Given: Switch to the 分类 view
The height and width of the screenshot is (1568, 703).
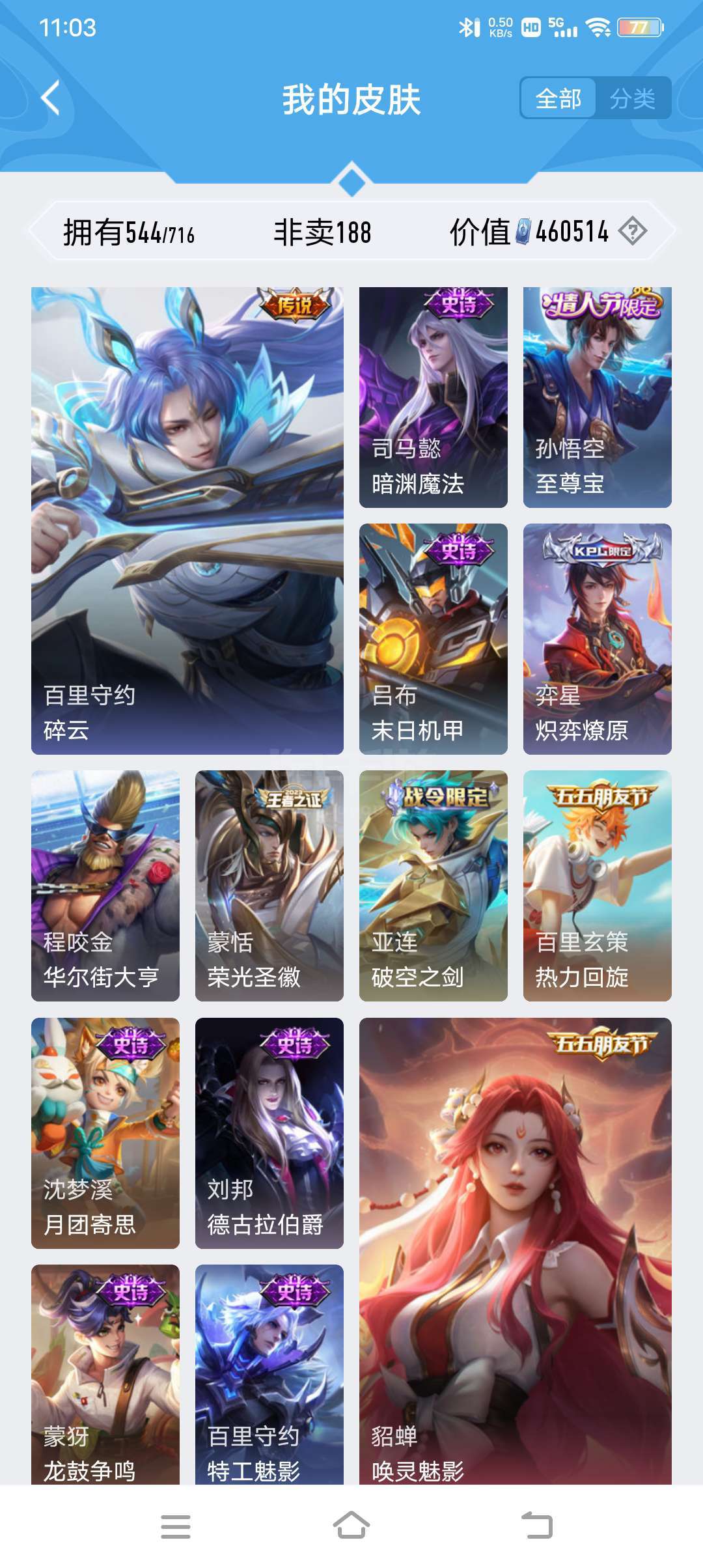Looking at the screenshot, I should [632, 98].
